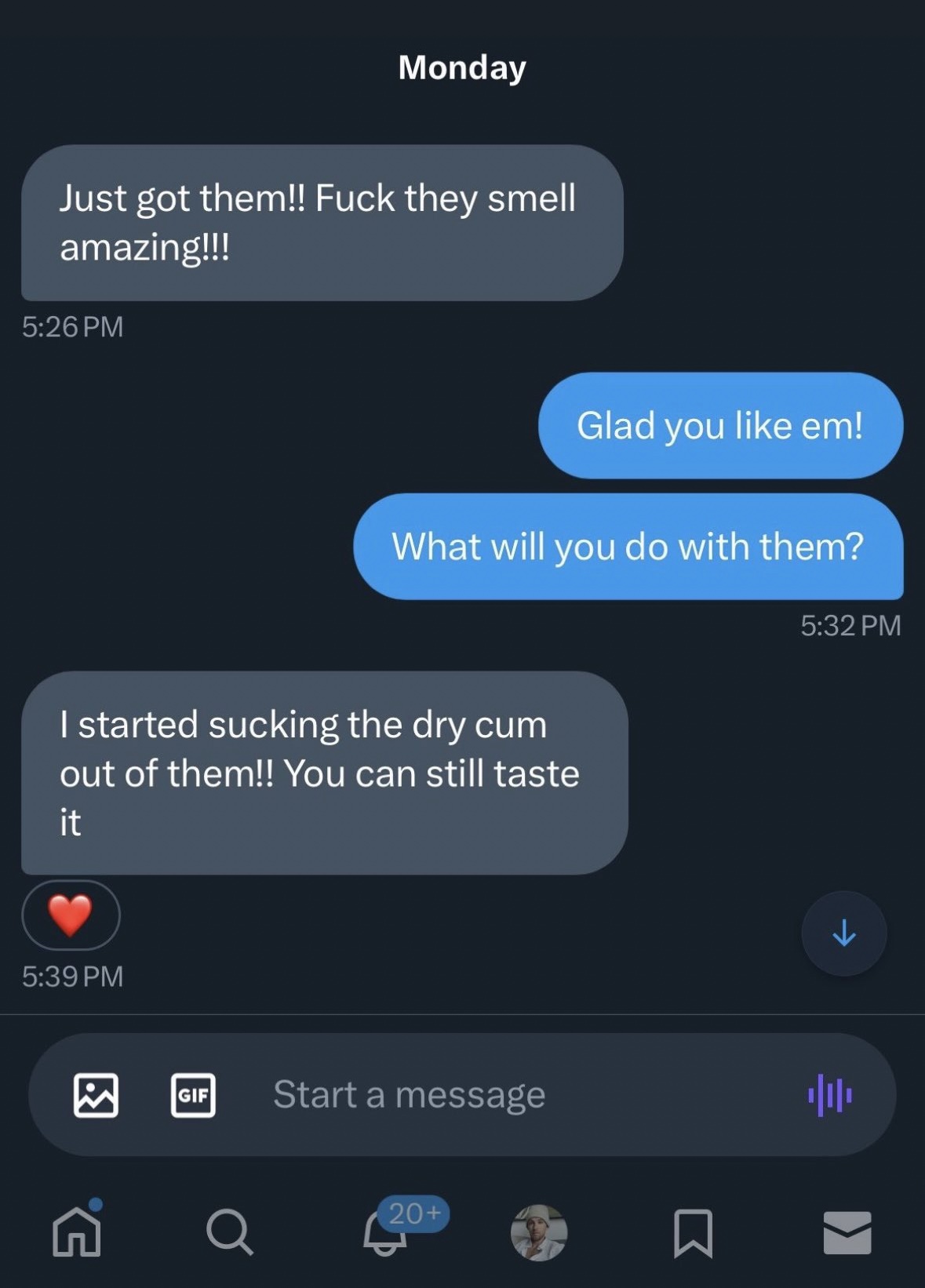Jump to the latest messages arrow
This screenshot has width=925, height=1288.
click(843, 933)
